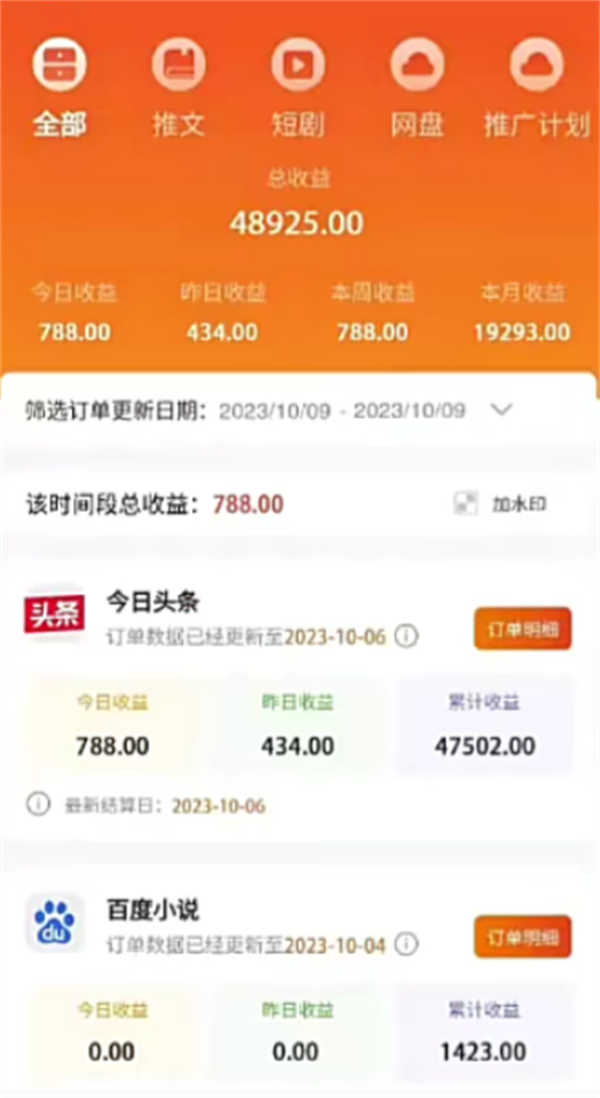Screen dimensions: 600x1098
Task: Open the 短剧 tab
Action: [x=298, y=88]
